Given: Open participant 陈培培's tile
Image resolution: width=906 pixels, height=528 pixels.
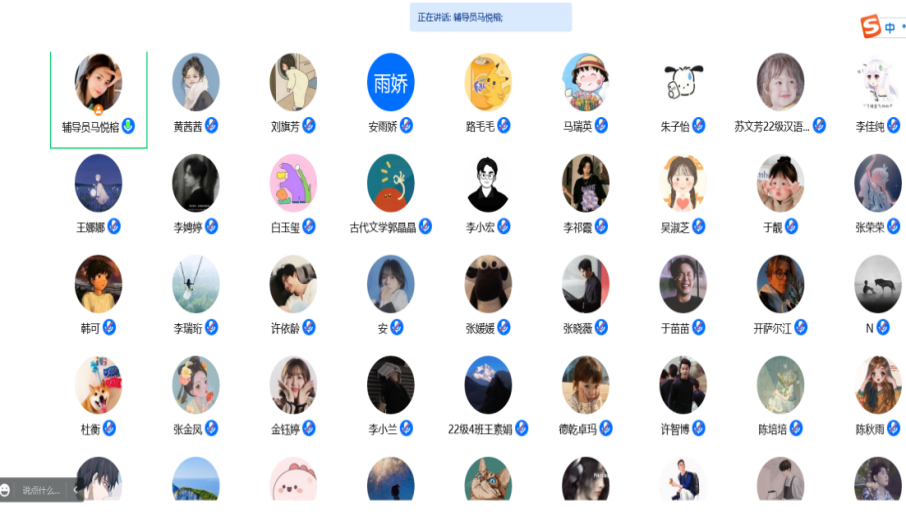Looking at the screenshot, I should (780, 387).
